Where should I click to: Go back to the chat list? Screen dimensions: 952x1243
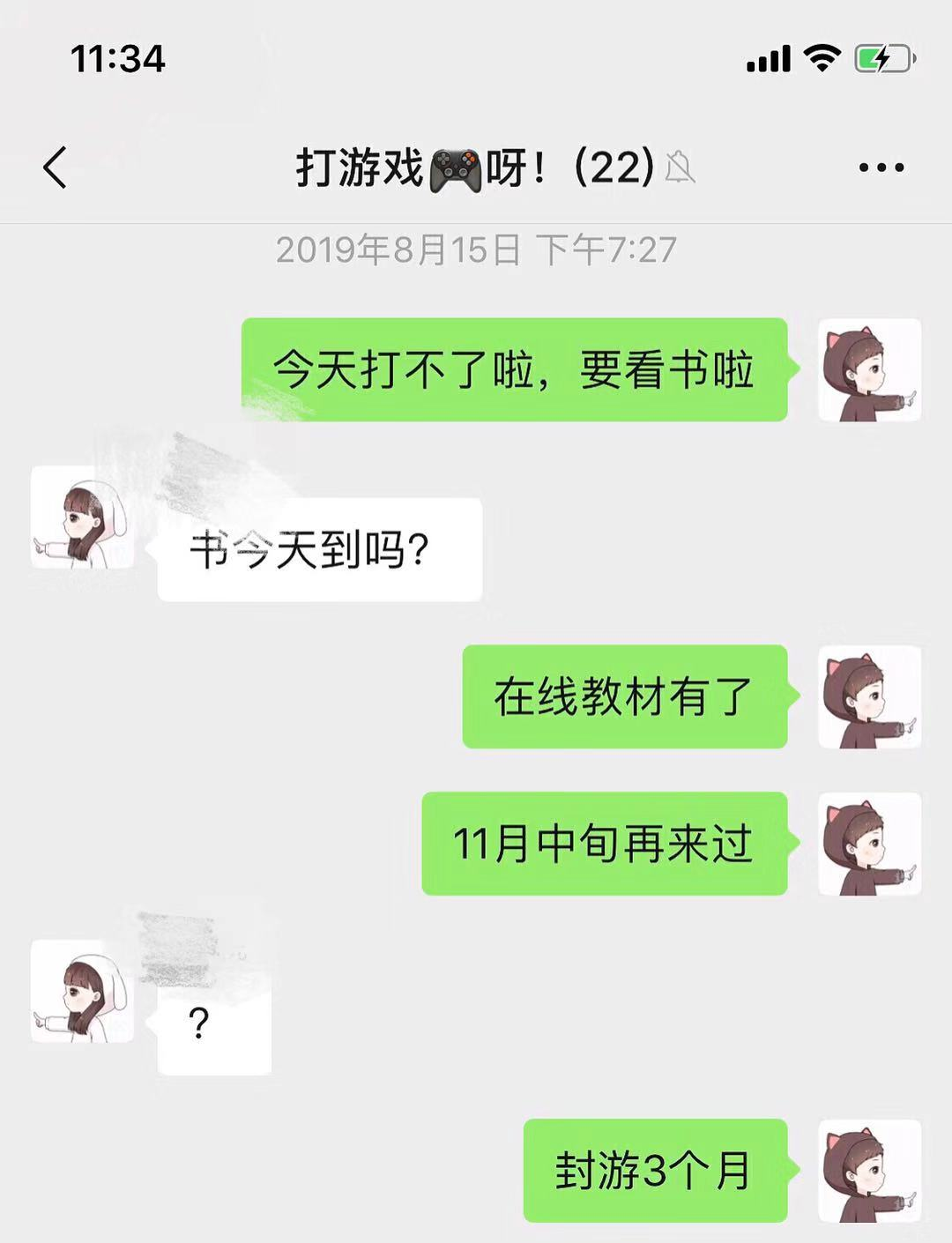[55, 167]
